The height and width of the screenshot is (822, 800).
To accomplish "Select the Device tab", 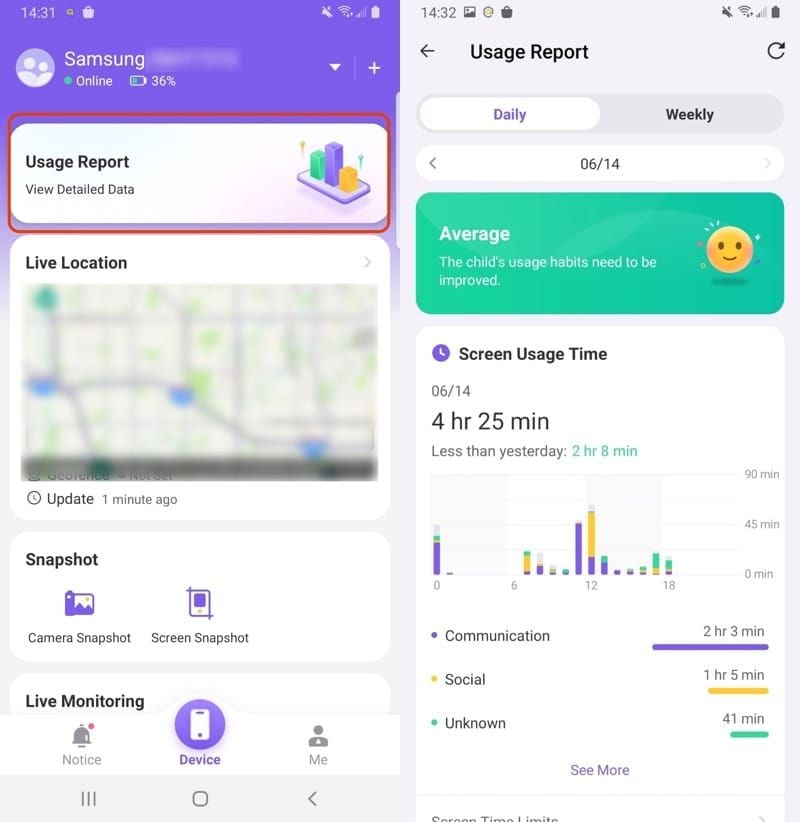I will tap(200, 735).
